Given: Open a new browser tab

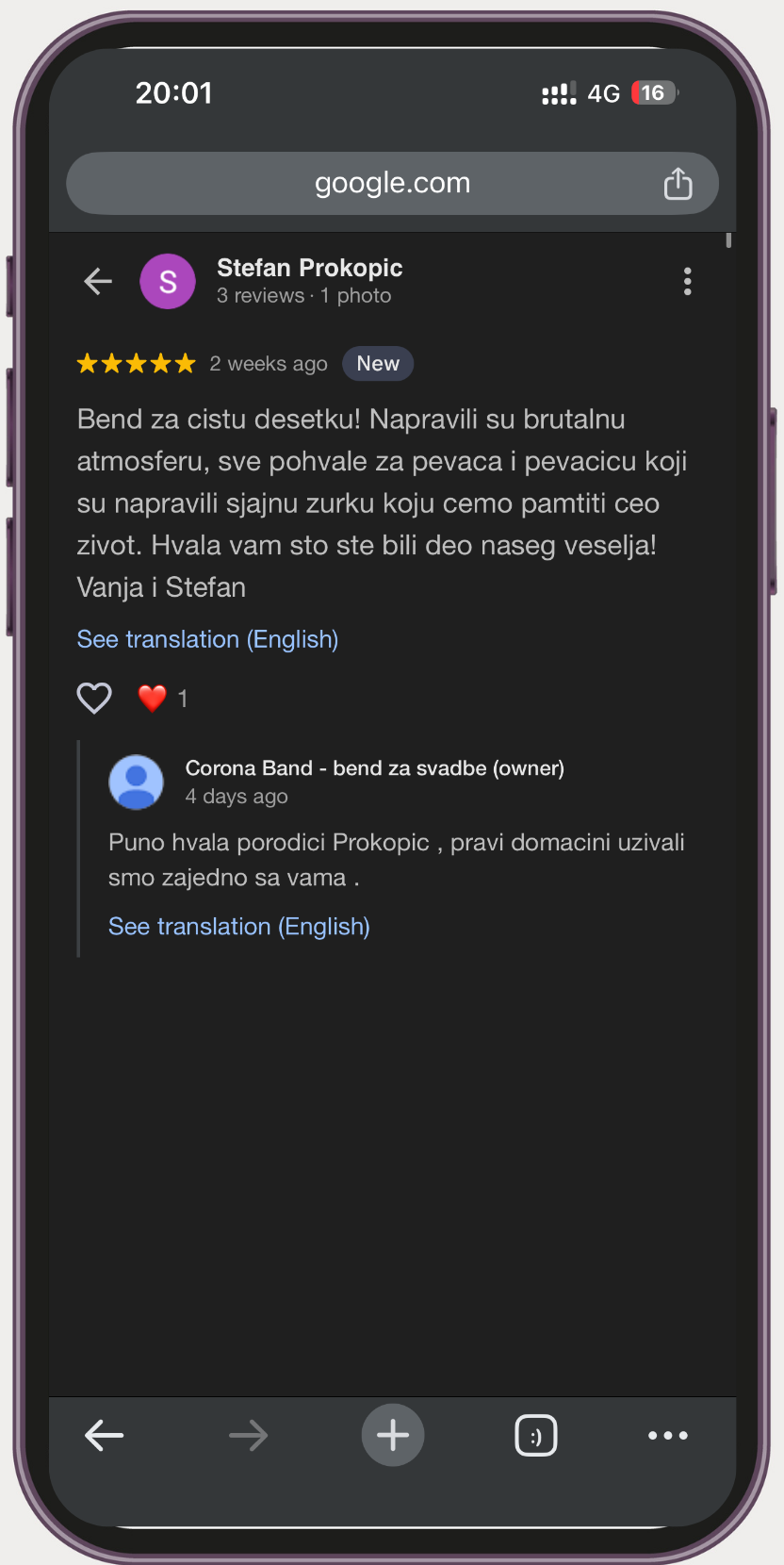Looking at the screenshot, I should pos(392,1436).
